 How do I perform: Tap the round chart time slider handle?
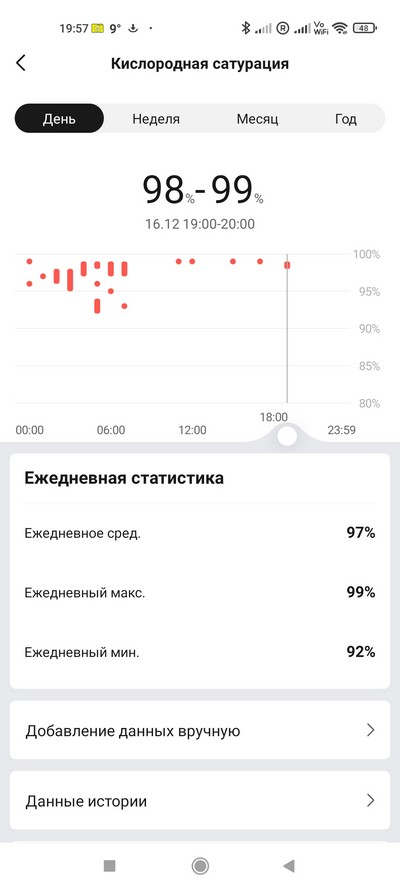click(287, 437)
